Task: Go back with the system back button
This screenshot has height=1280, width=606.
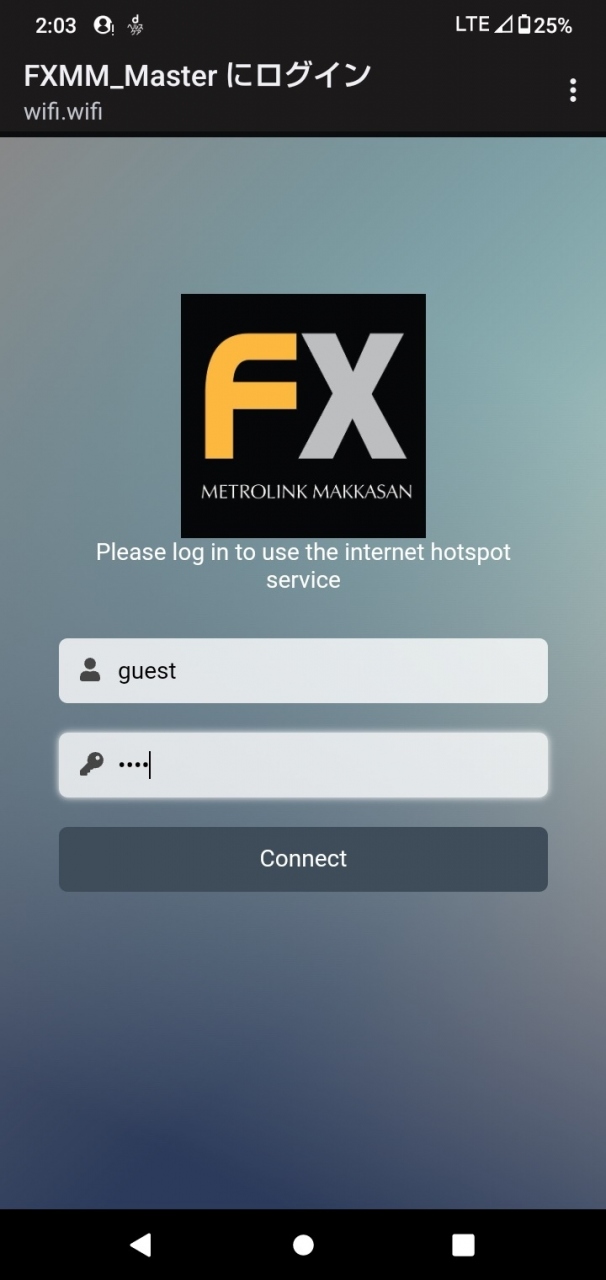Action: click(141, 1244)
